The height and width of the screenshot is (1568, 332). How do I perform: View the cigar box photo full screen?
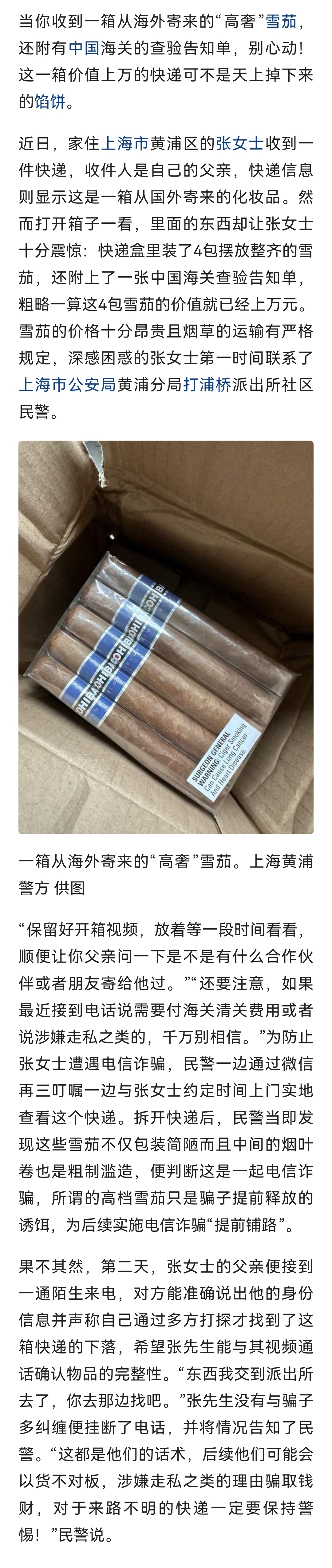click(166, 637)
